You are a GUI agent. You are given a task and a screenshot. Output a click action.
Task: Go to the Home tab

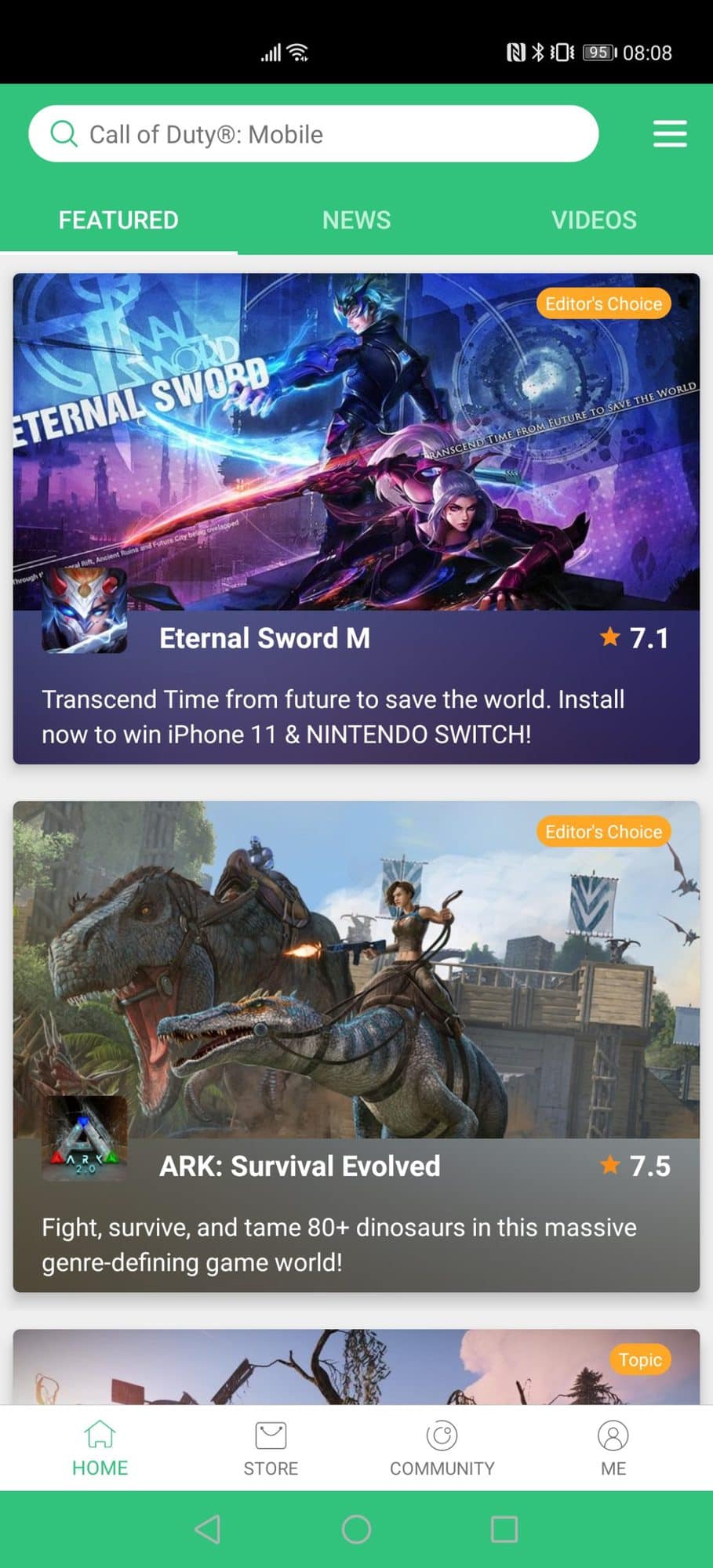click(100, 1448)
